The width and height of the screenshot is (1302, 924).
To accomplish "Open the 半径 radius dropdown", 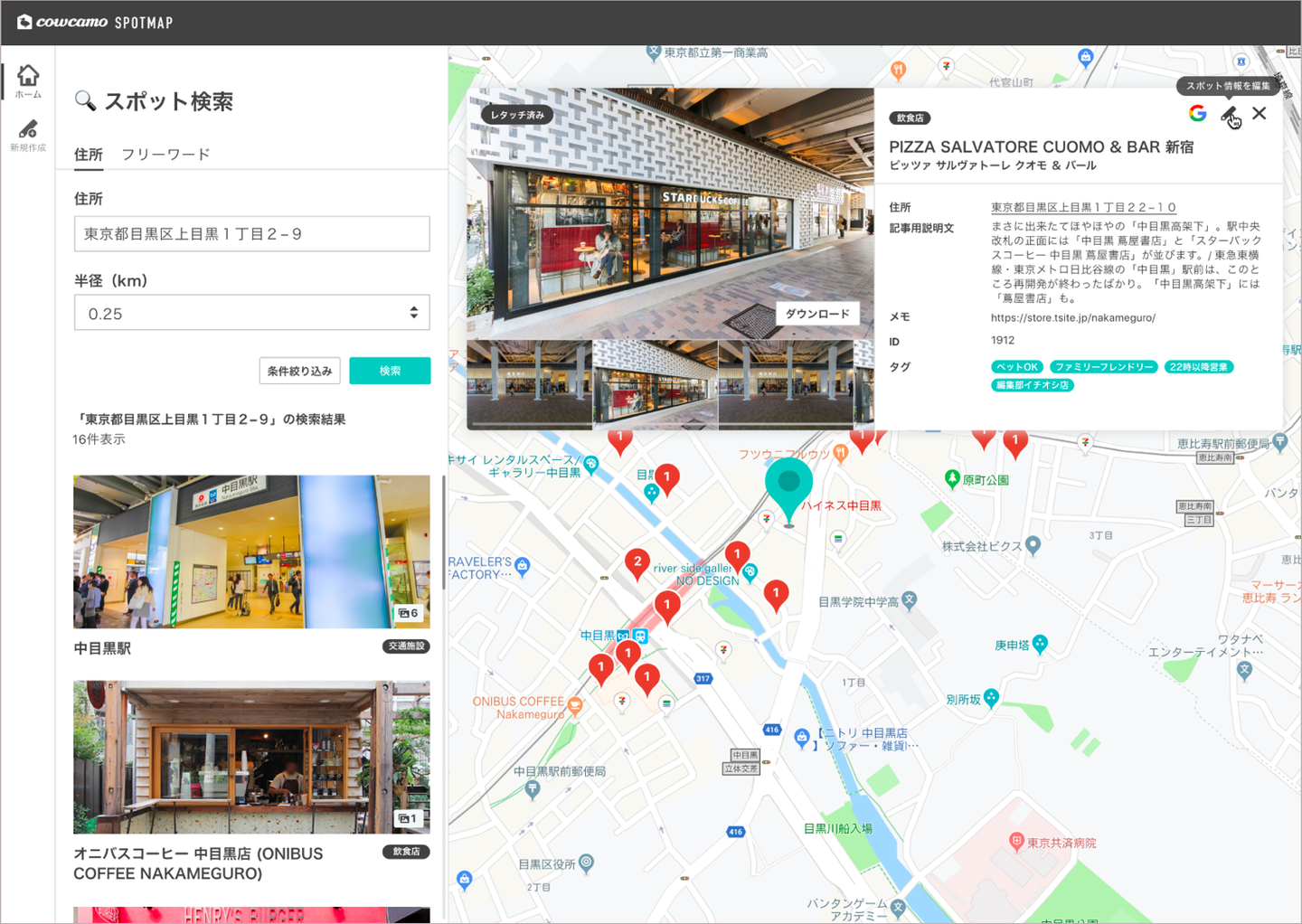I will (x=251, y=313).
